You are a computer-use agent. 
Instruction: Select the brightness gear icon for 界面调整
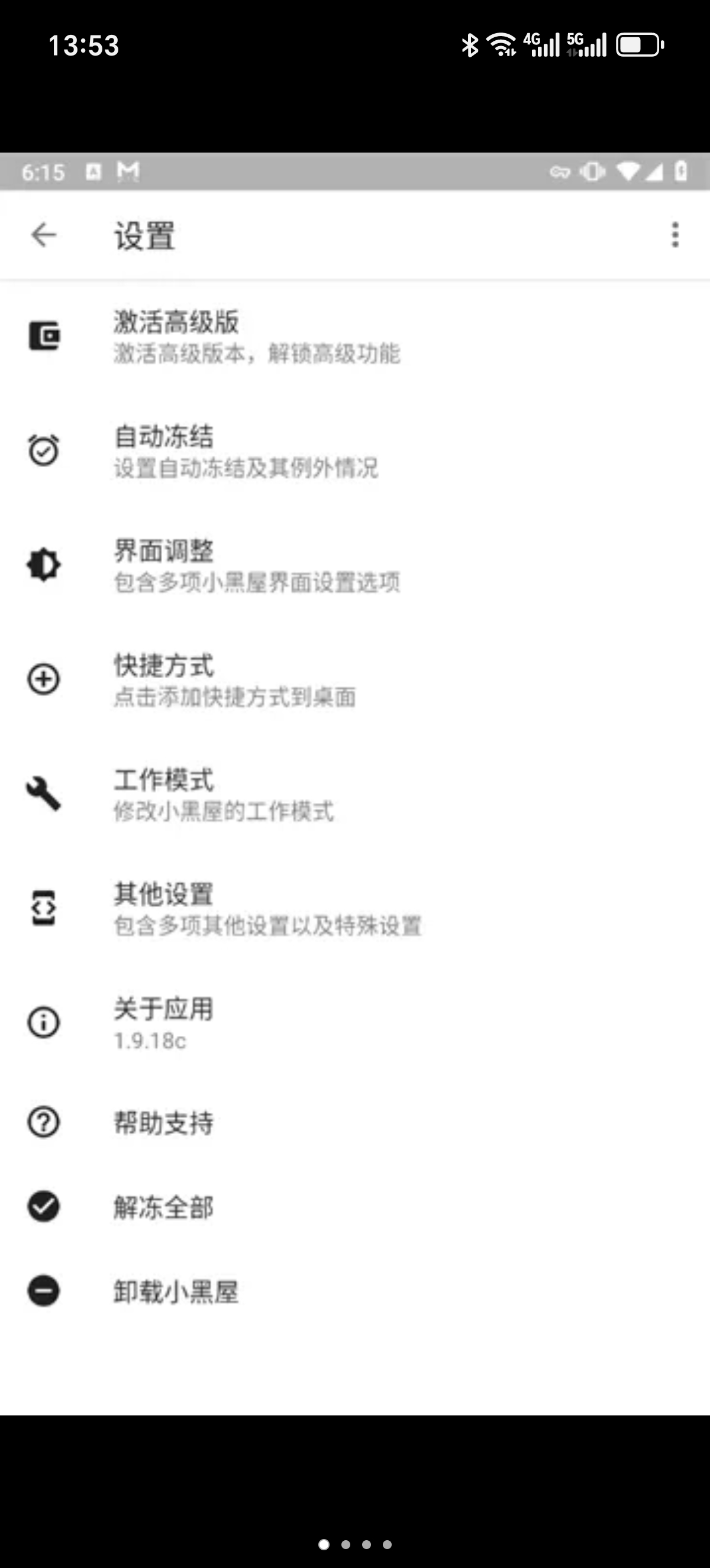coord(43,565)
